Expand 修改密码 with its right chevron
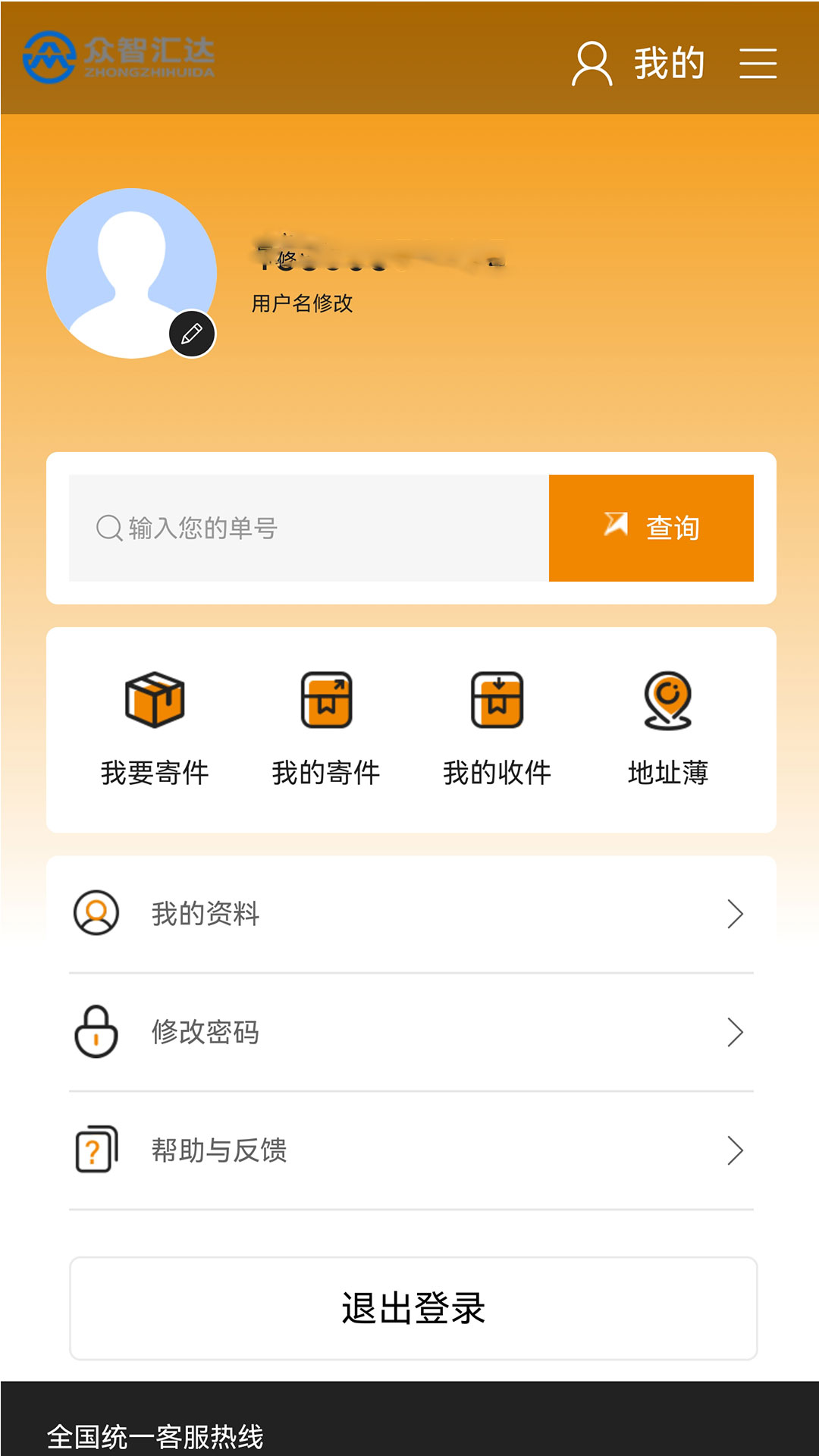Image resolution: width=819 pixels, height=1456 pixels. [x=734, y=1031]
